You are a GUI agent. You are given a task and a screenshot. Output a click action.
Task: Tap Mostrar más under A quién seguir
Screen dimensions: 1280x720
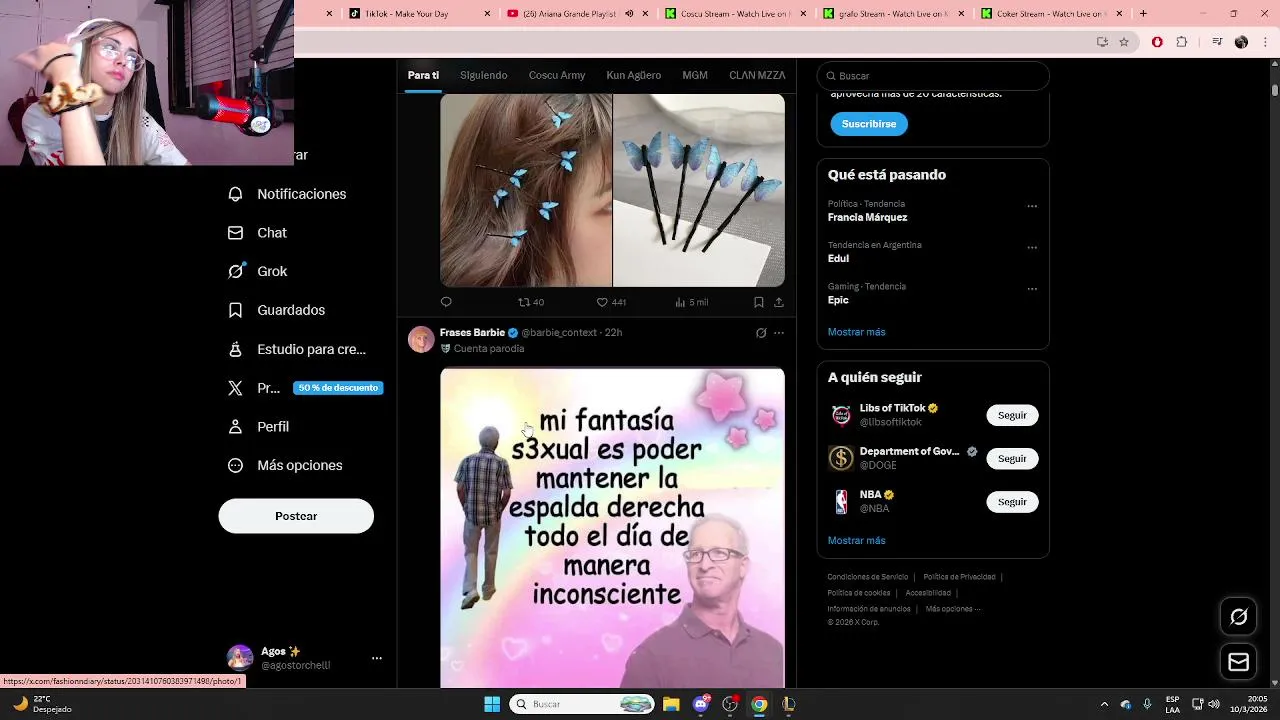pos(856,540)
